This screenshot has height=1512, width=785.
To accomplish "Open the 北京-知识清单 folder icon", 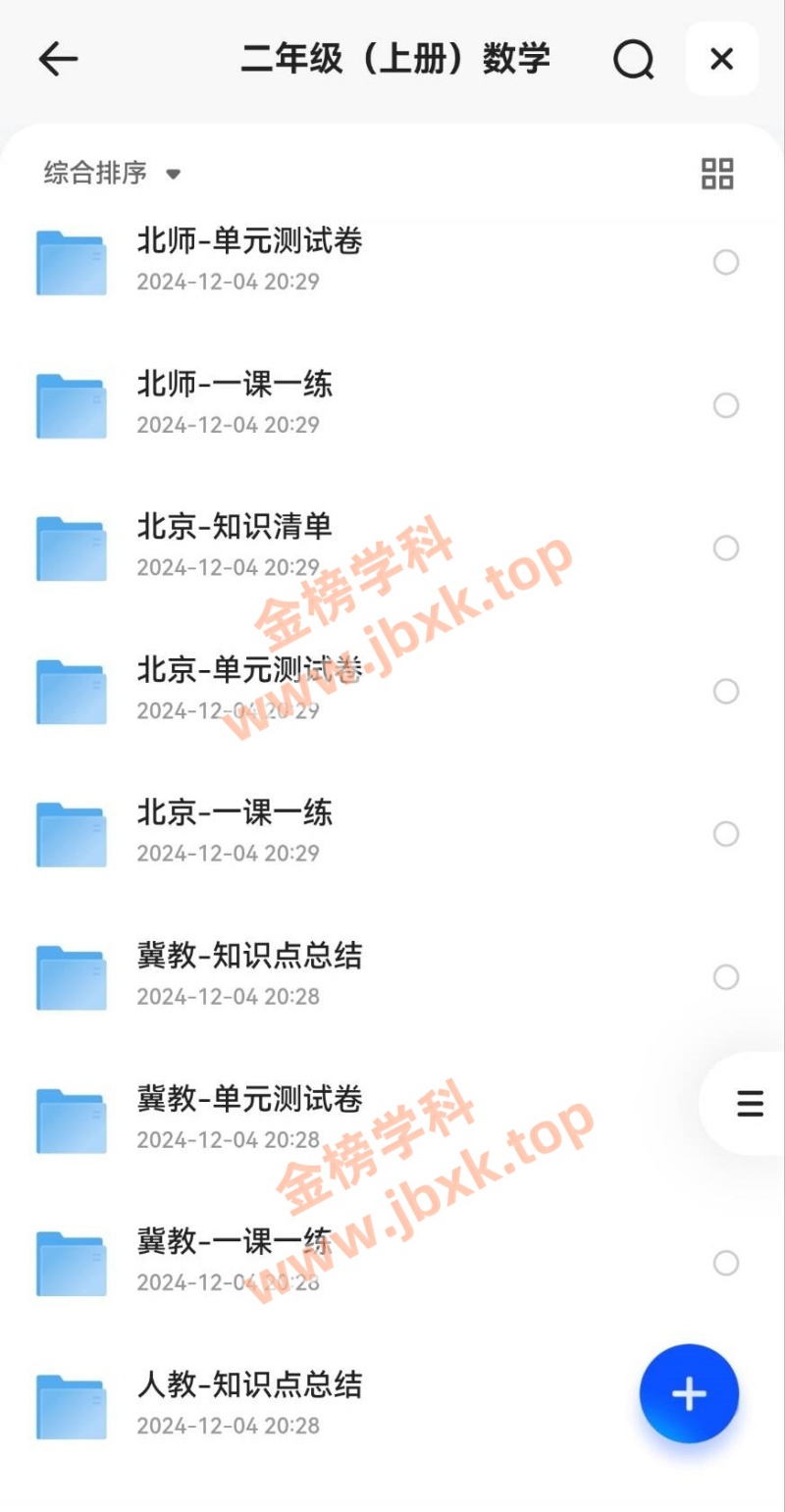I will point(71,547).
